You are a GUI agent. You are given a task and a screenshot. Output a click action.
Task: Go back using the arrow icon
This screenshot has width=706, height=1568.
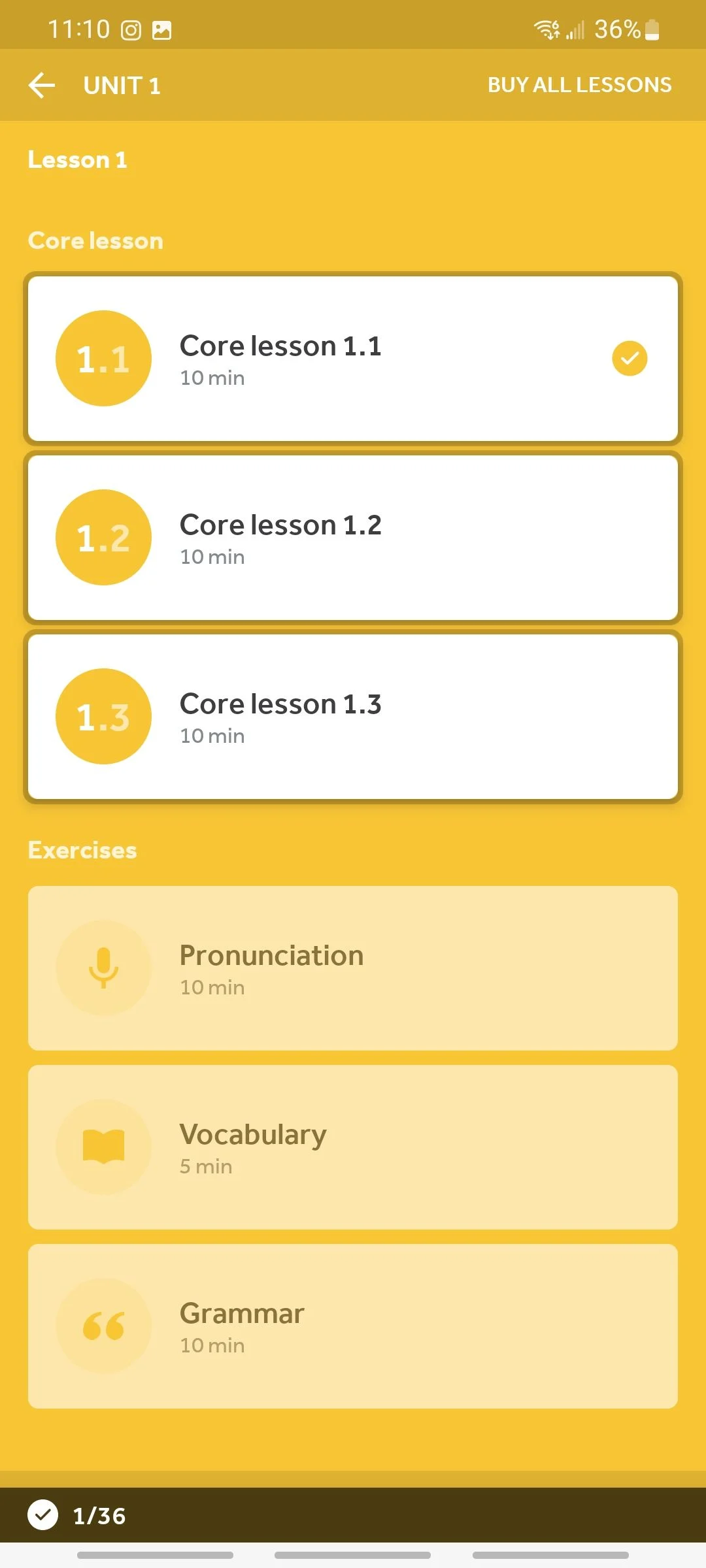point(42,85)
